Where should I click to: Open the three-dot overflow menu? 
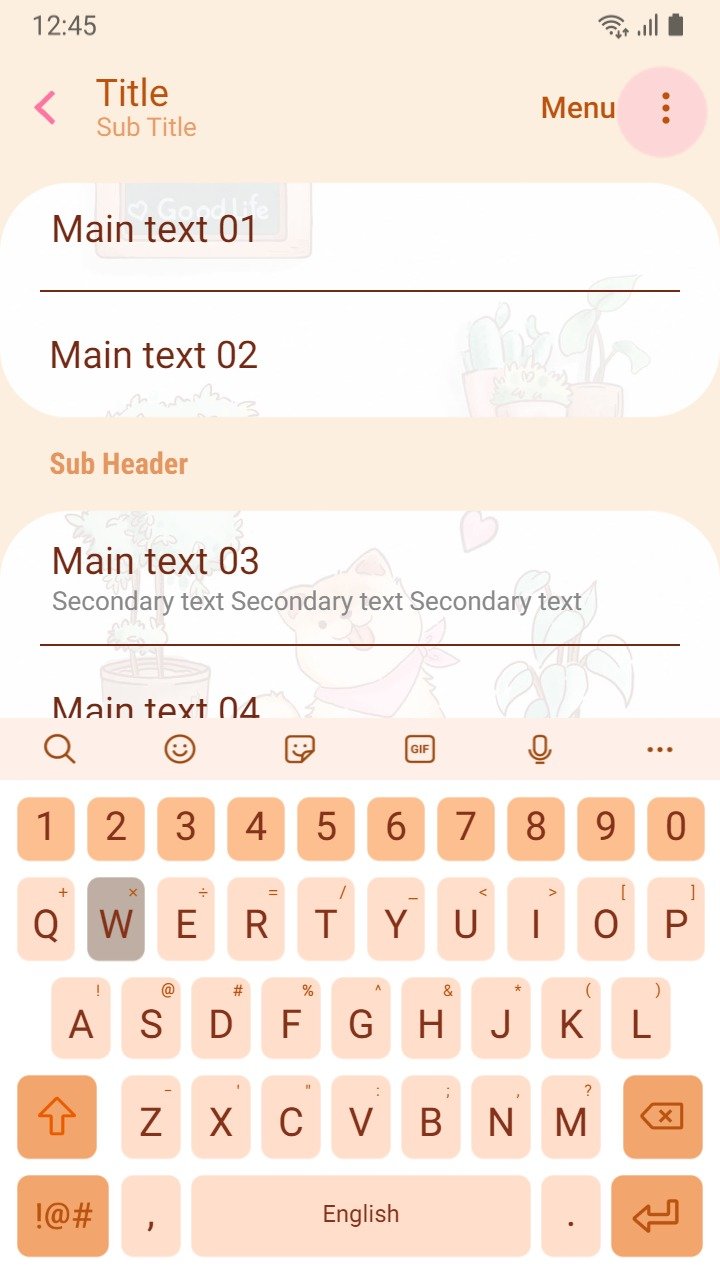tap(665, 109)
